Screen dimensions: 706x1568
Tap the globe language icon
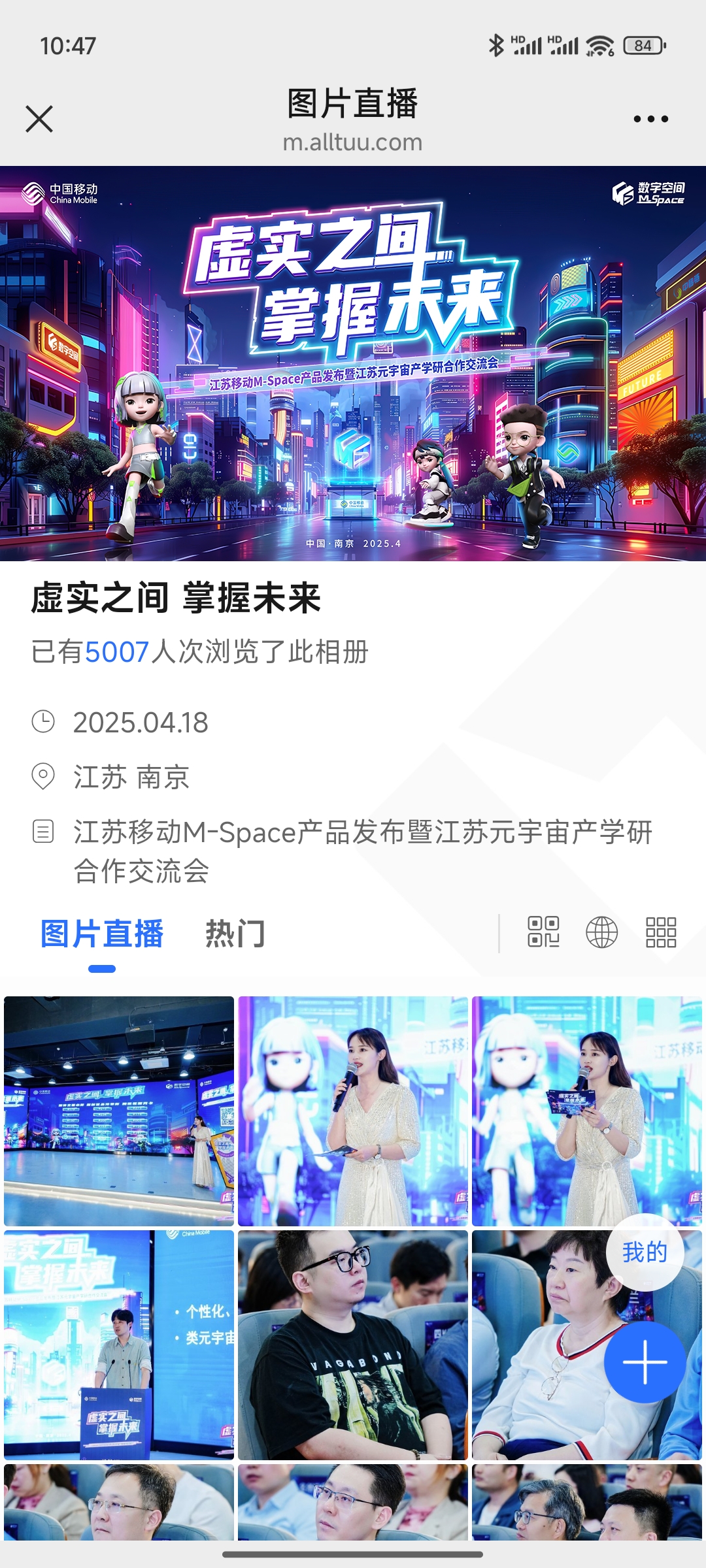[601, 932]
